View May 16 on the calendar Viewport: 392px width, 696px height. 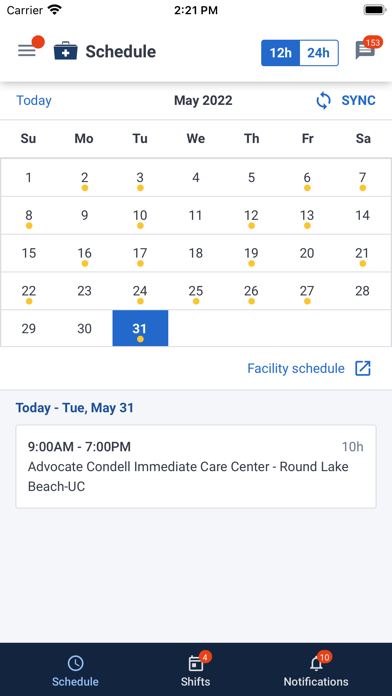(x=84, y=253)
